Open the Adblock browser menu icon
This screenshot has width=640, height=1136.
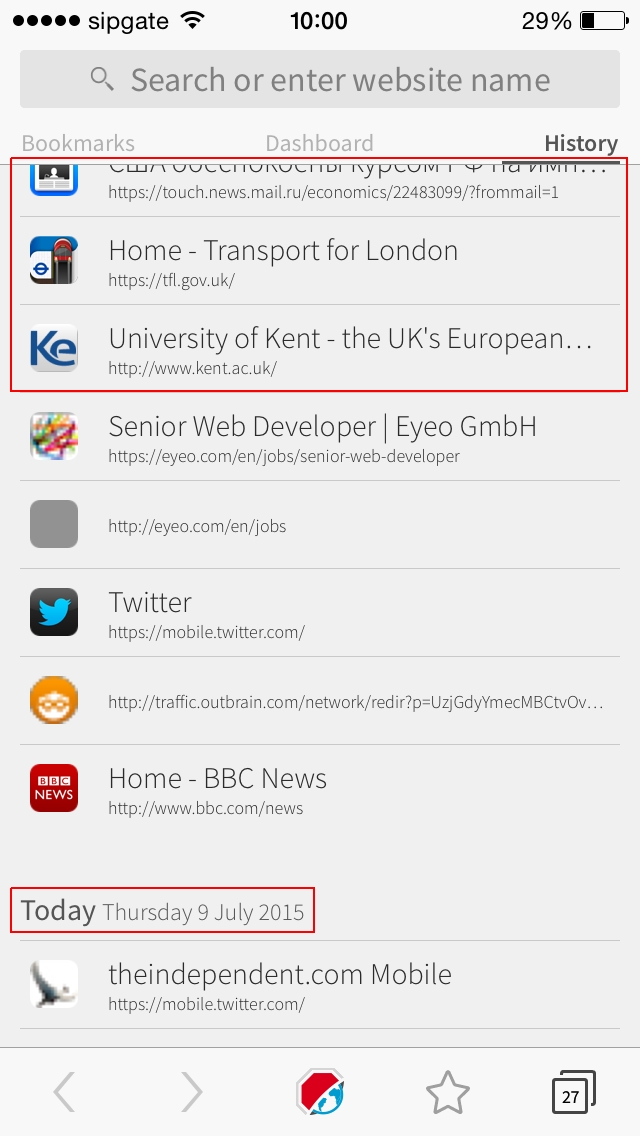click(x=320, y=1092)
